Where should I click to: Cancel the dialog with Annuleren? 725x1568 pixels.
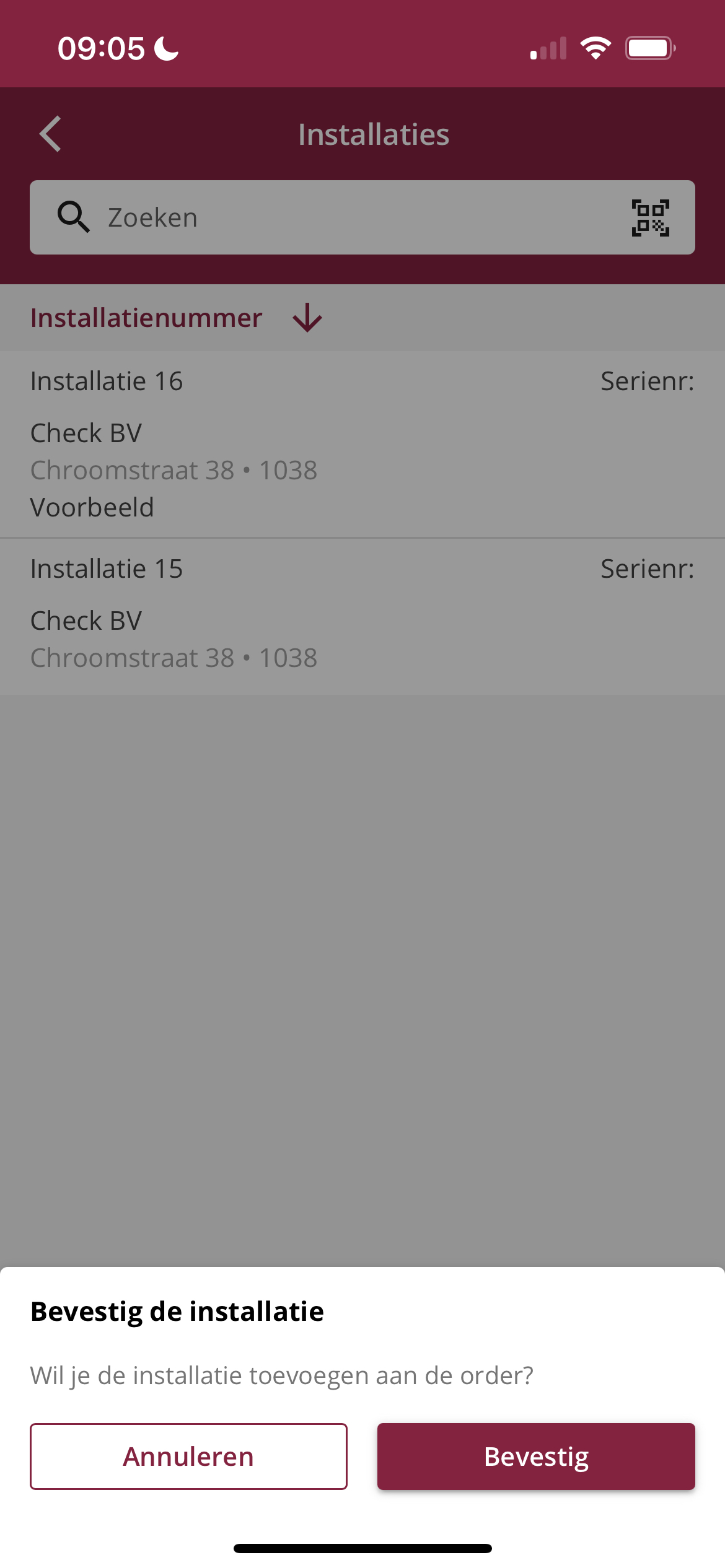[188, 1456]
